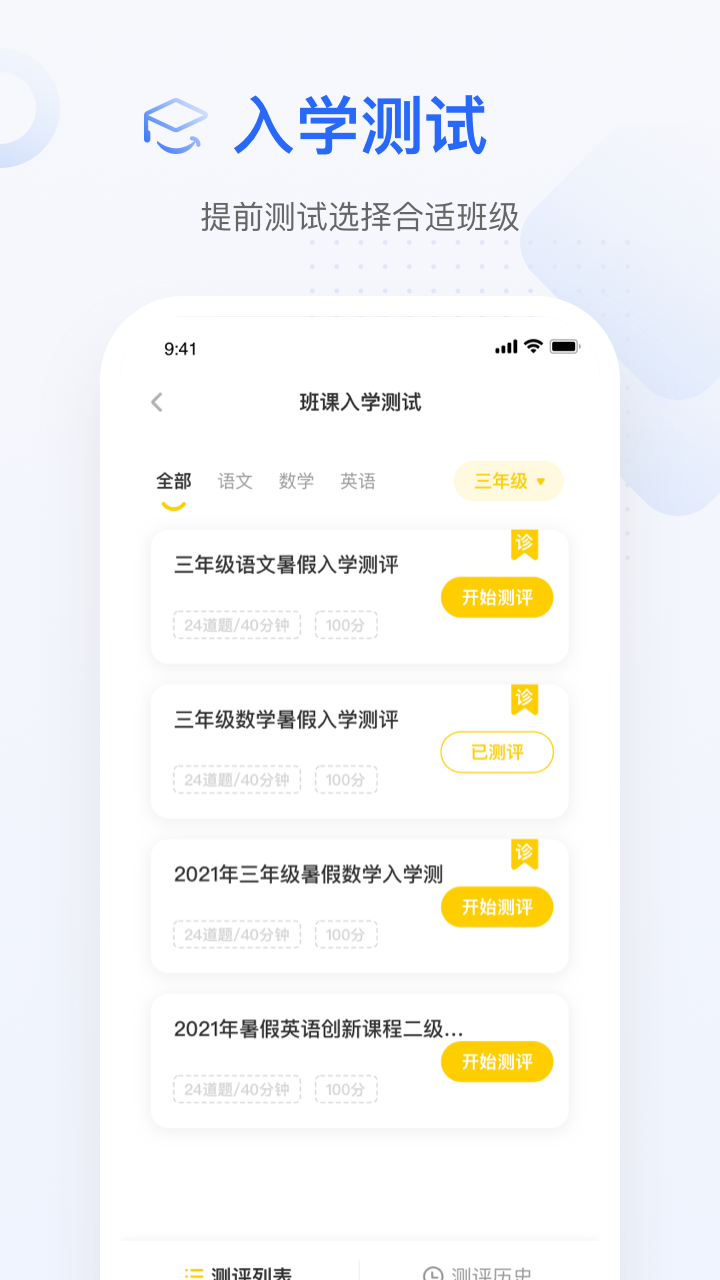Image resolution: width=720 pixels, height=1280 pixels.
Task: Tap the back arrow on 班课入学测试 page
Action: pos(156,402)
